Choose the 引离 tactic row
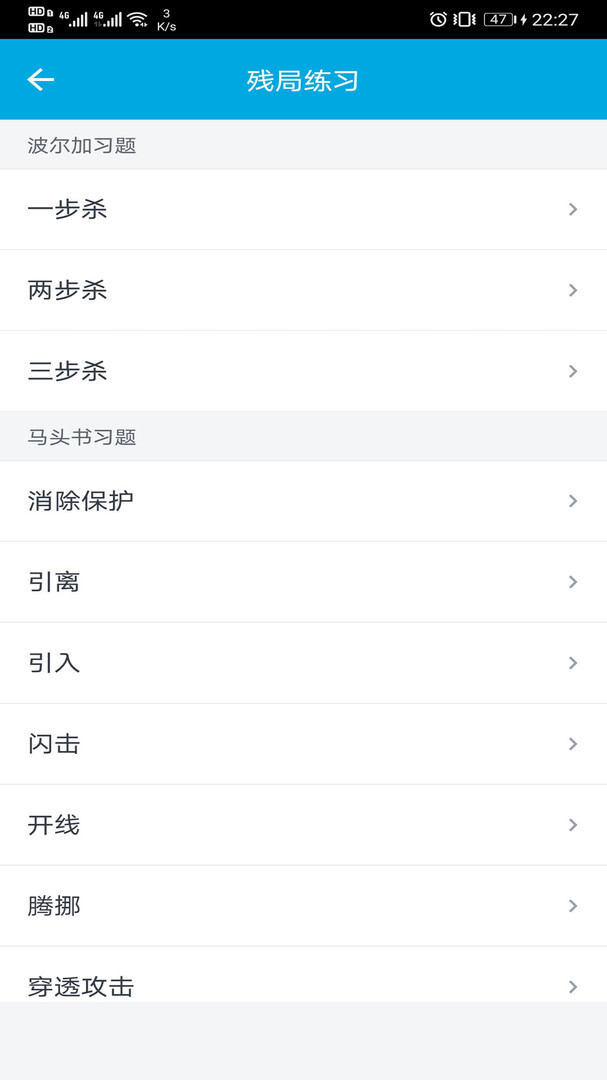Screen dimensions: 607x1080 tap(303, 582)
